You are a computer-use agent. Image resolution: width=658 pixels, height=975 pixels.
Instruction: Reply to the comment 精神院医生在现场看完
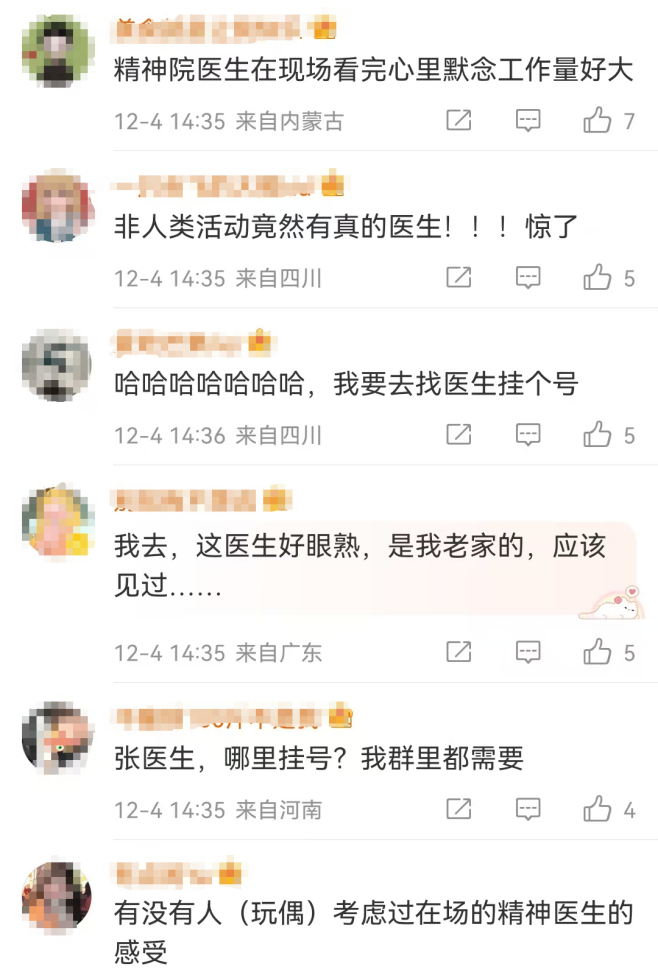pos(528,121)
